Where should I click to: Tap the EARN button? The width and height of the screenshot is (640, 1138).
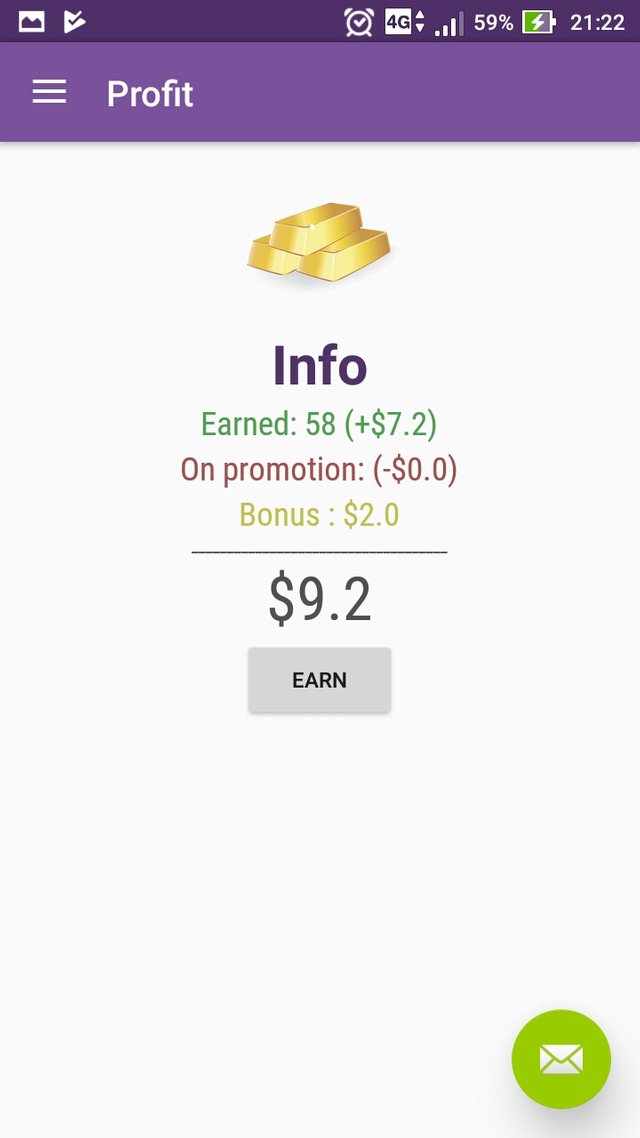pos(319,680)
